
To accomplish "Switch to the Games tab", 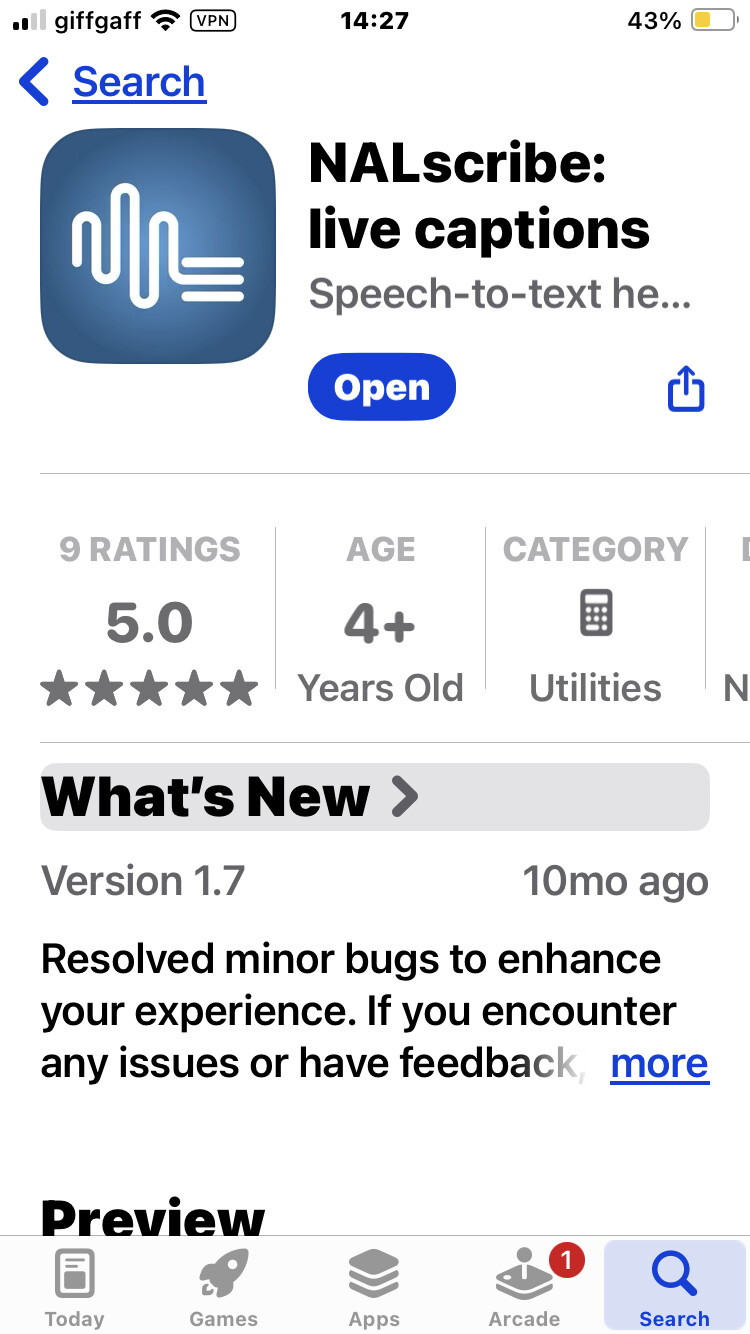I will pyautogui.click(x=224, y=1288).
